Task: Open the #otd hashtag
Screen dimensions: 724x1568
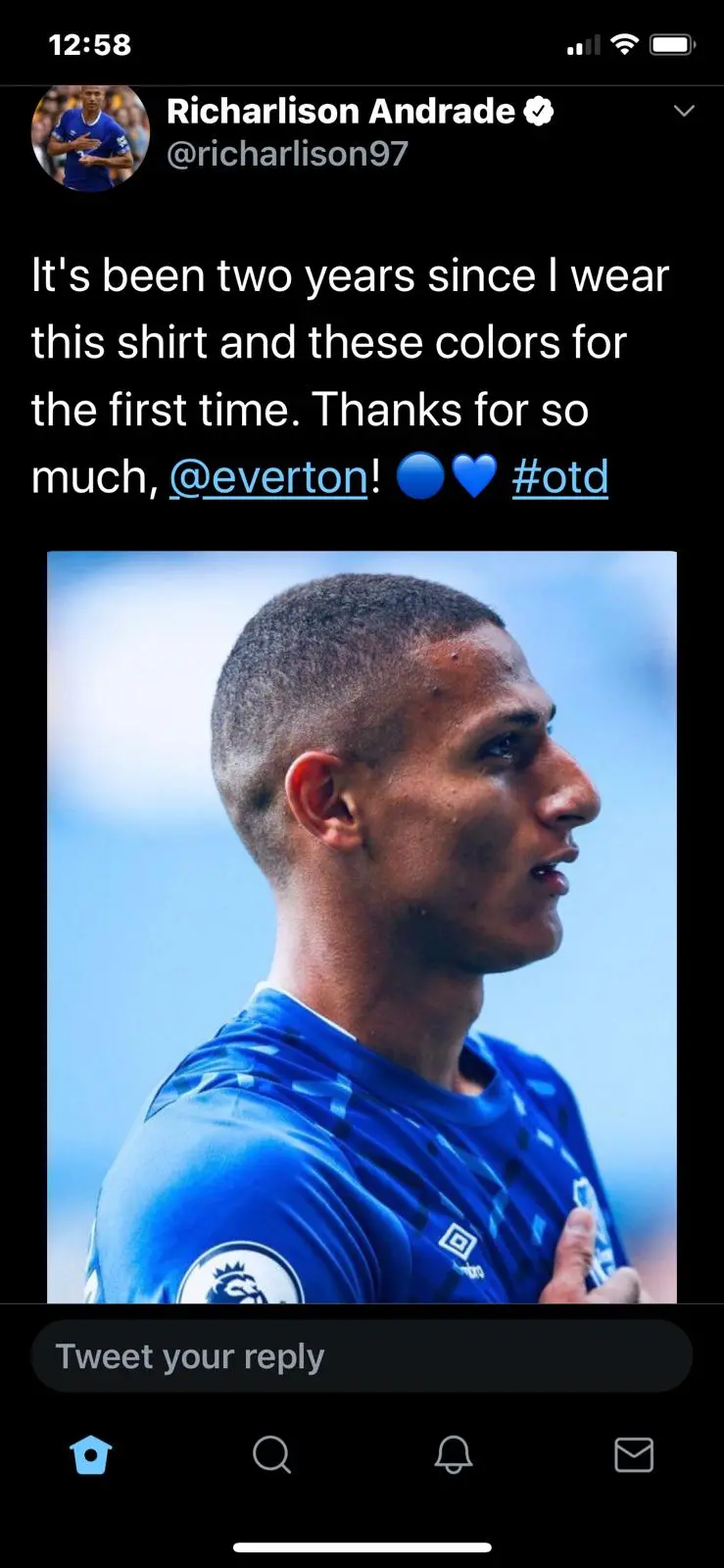Action: tap(559, 477)
